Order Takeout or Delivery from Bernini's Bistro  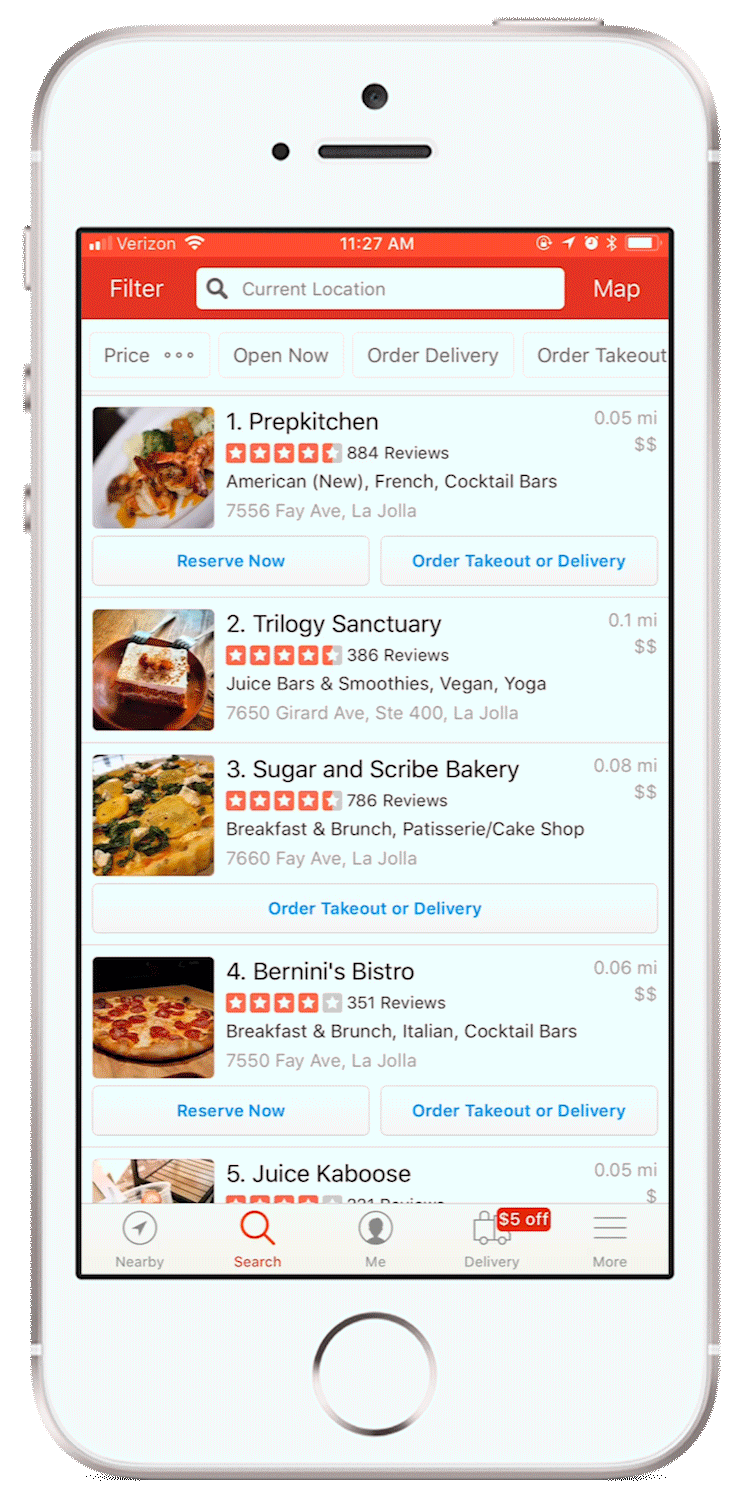518,1110
